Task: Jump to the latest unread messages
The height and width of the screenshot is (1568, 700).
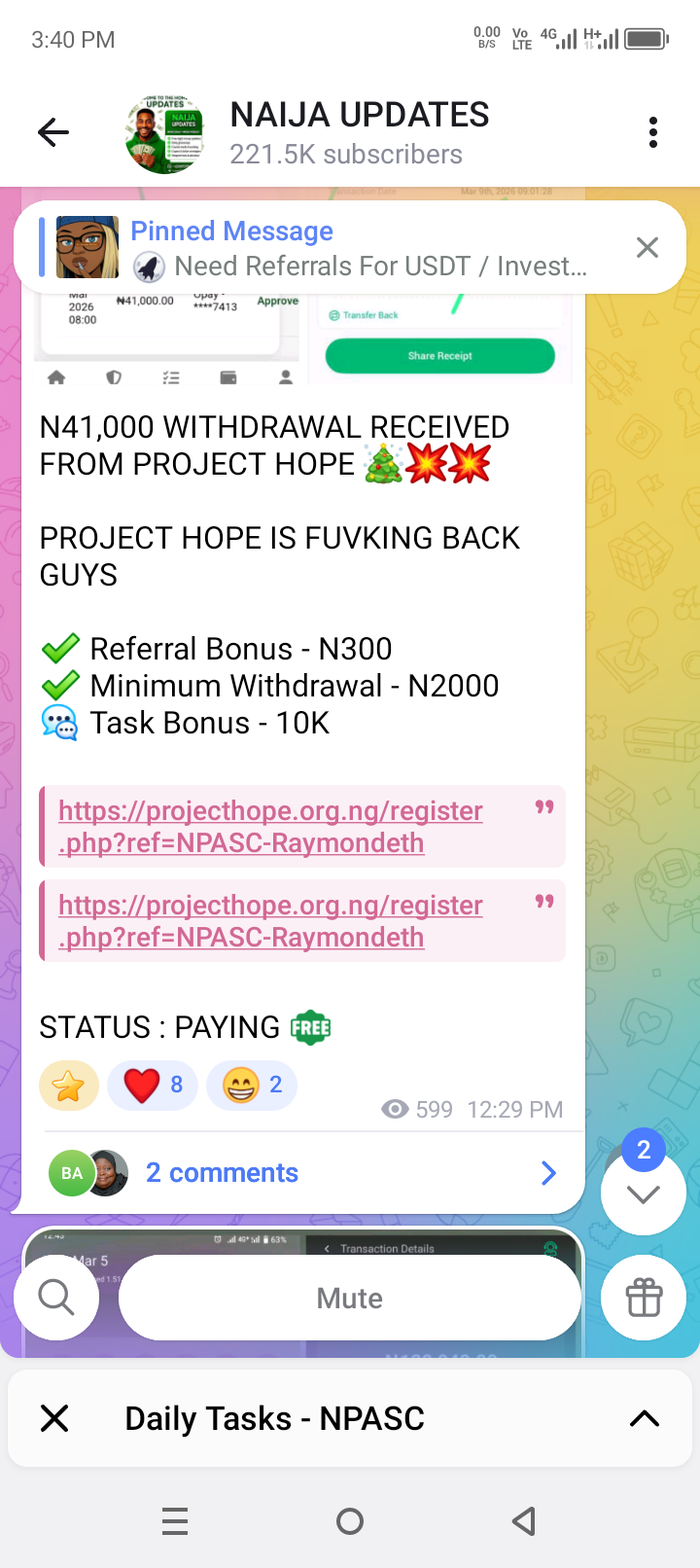Action: tap(643, 1193)
